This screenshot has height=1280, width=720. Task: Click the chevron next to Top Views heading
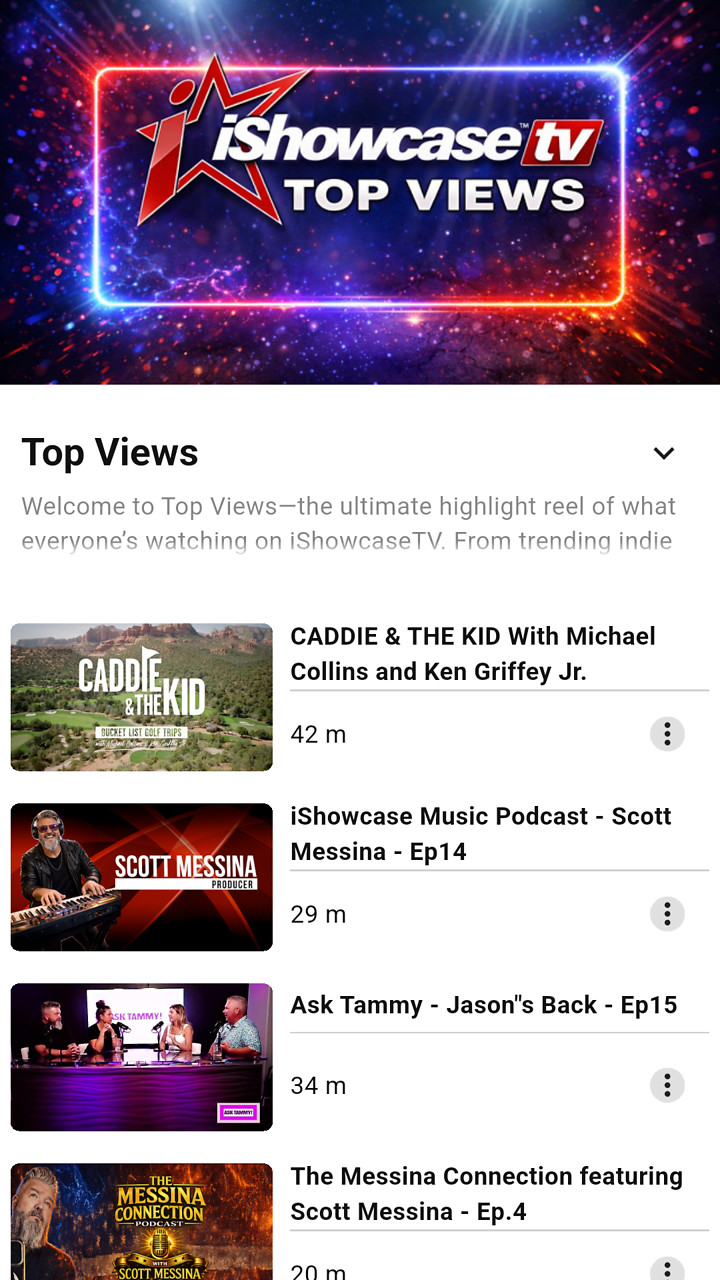click(664, 453)
